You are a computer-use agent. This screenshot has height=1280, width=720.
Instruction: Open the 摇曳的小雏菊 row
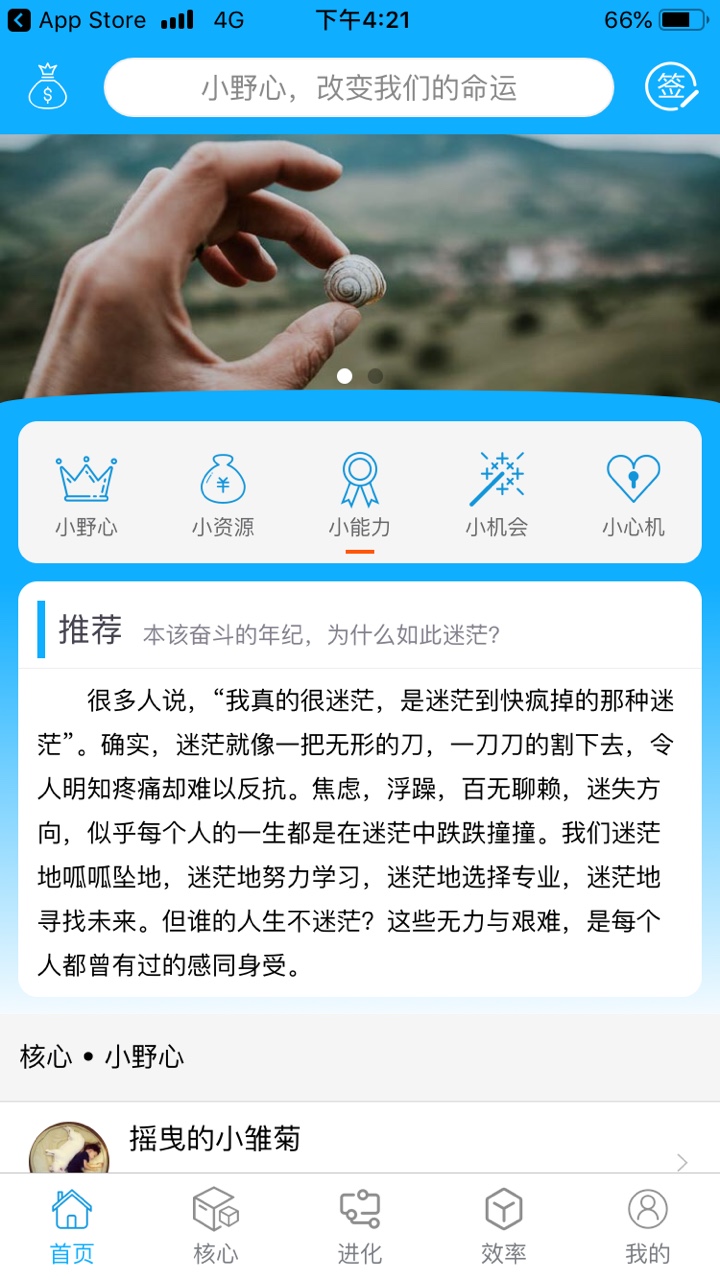360,1142
